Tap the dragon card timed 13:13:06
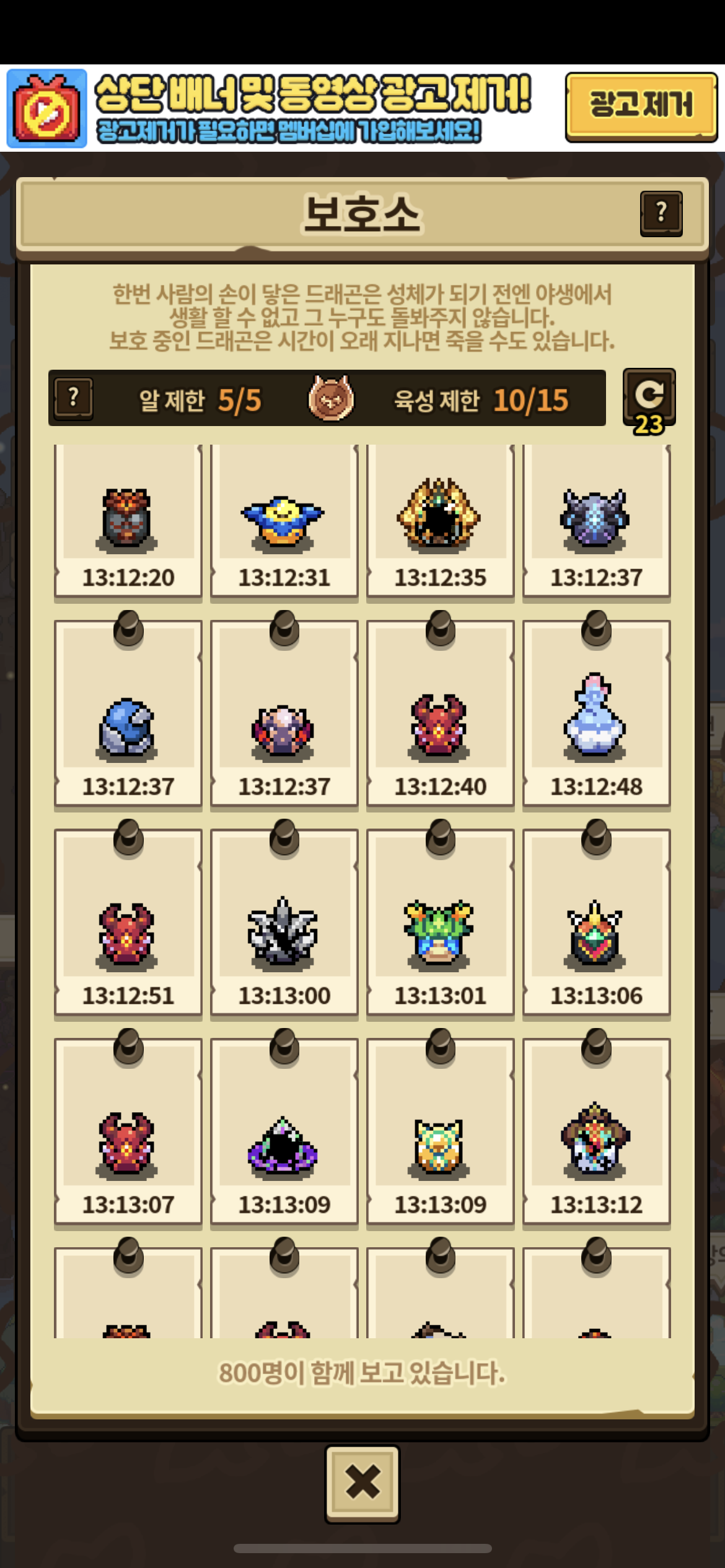 pos(596,923)
